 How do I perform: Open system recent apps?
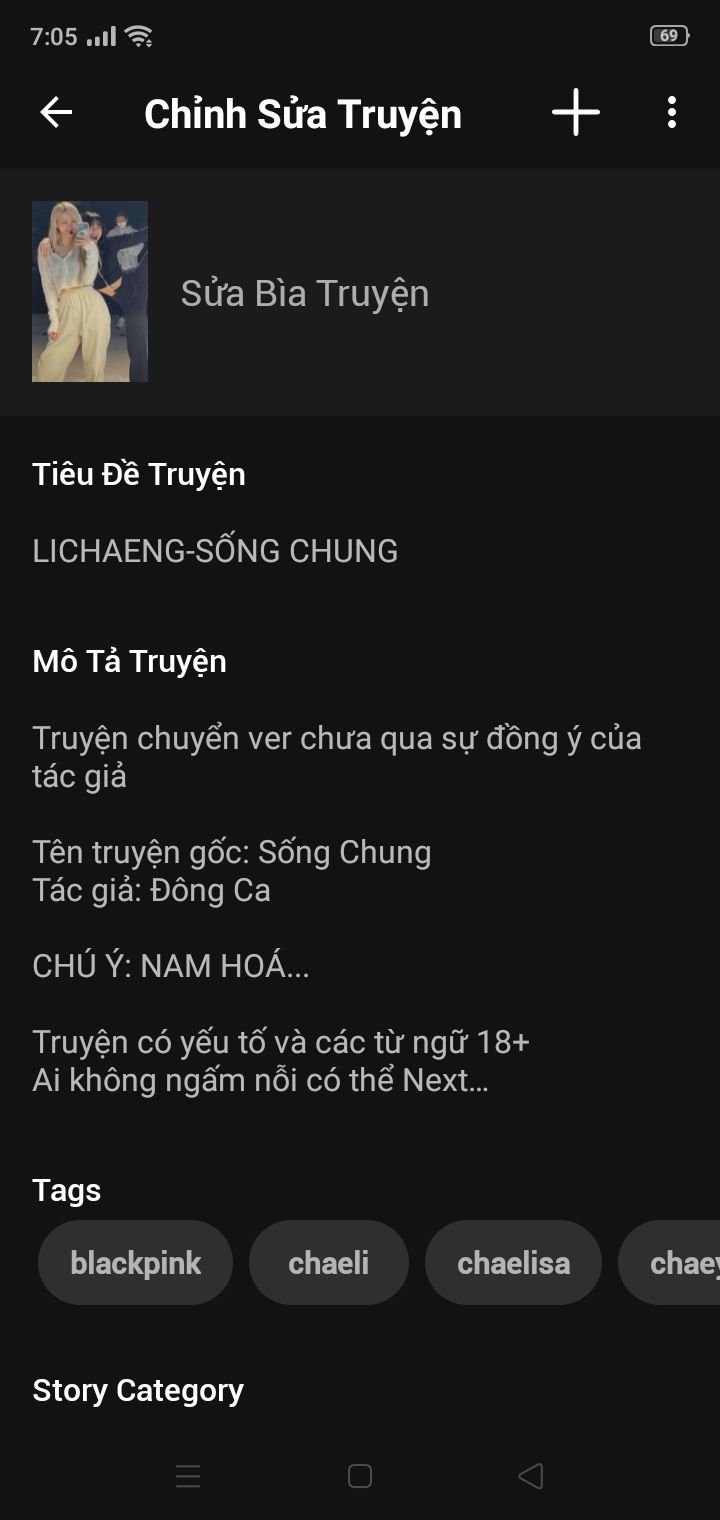pyautogui.click(x=188, y=1476)
